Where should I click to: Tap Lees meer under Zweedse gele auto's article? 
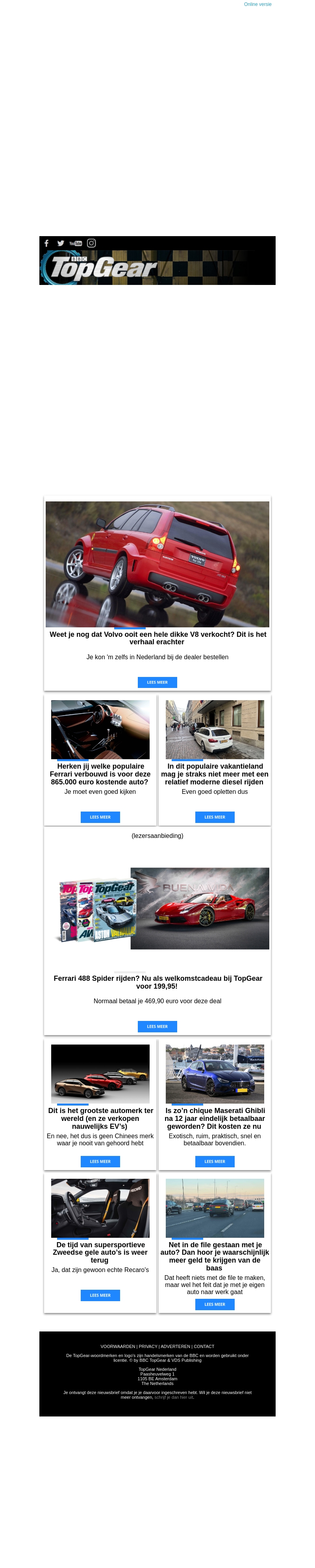tap(100, 1295)
